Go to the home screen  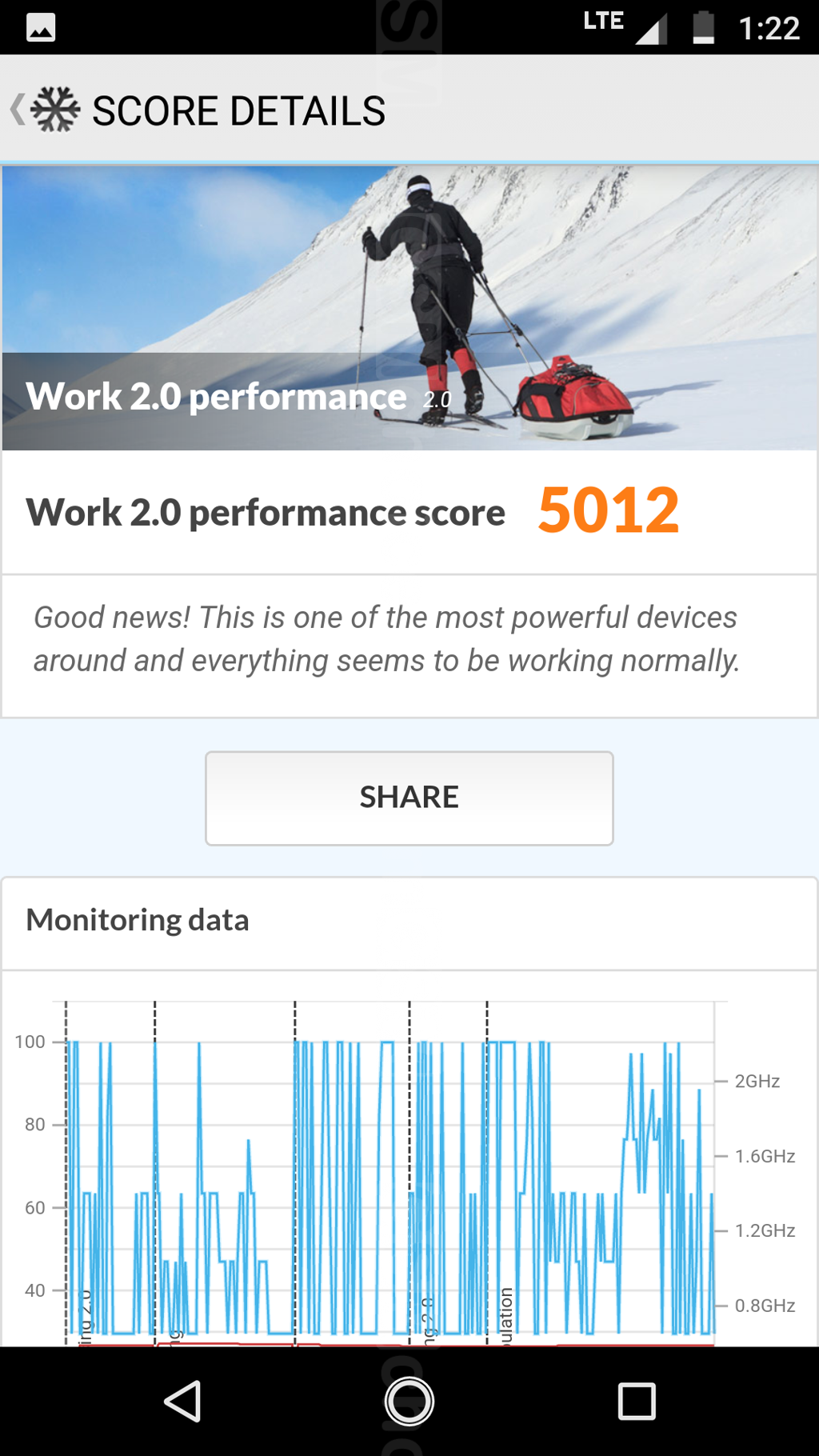(x=409, y=1401)
